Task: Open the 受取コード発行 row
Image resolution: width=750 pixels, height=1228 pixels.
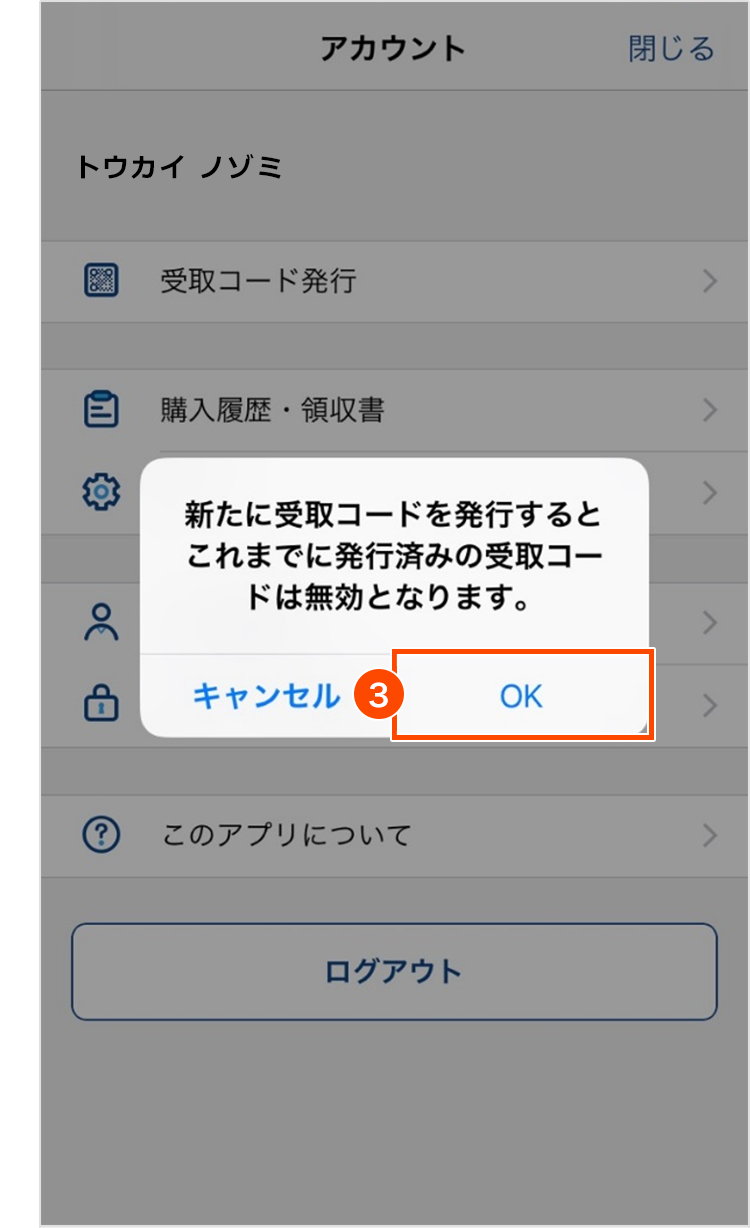Action: click(395, 281)
